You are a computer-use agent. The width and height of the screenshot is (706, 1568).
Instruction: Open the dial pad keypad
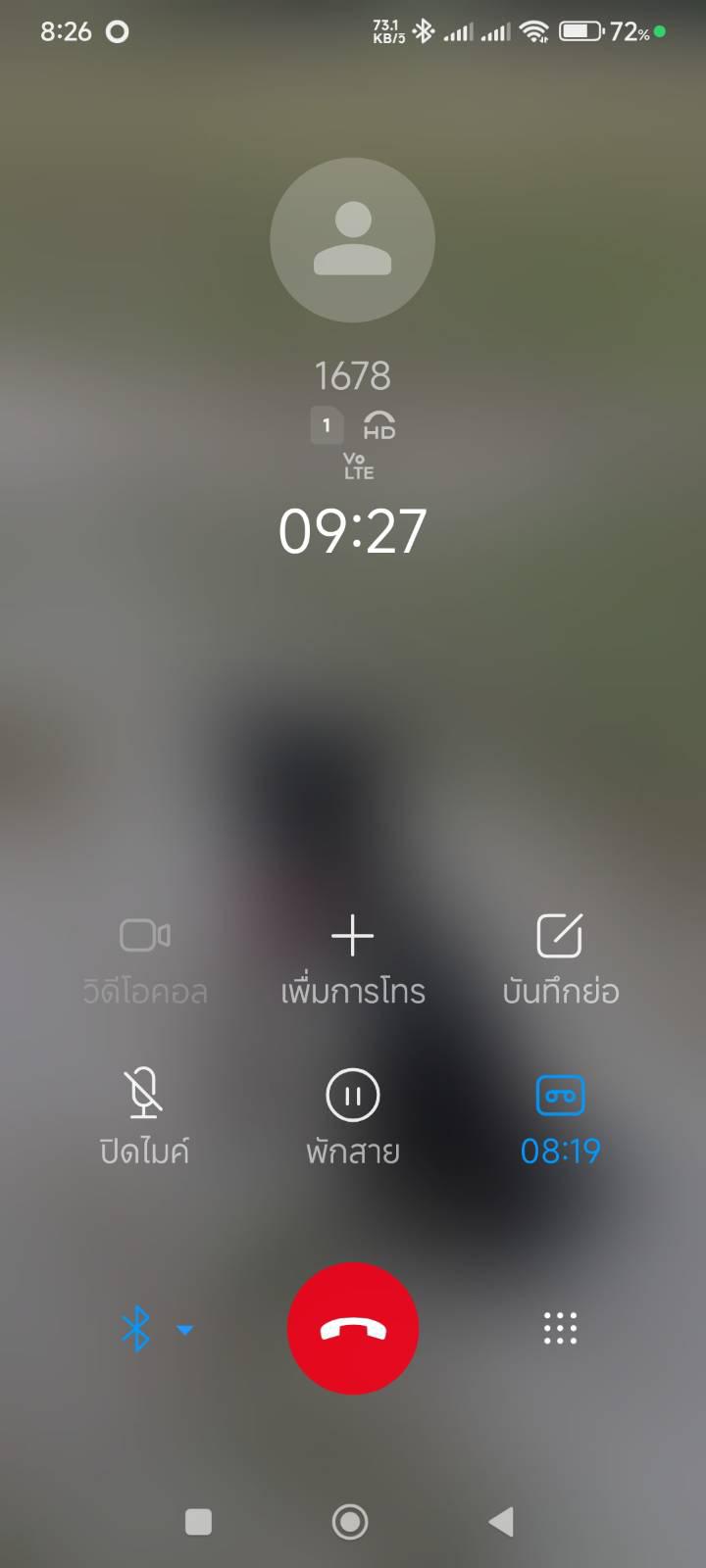pos(560,1329)
